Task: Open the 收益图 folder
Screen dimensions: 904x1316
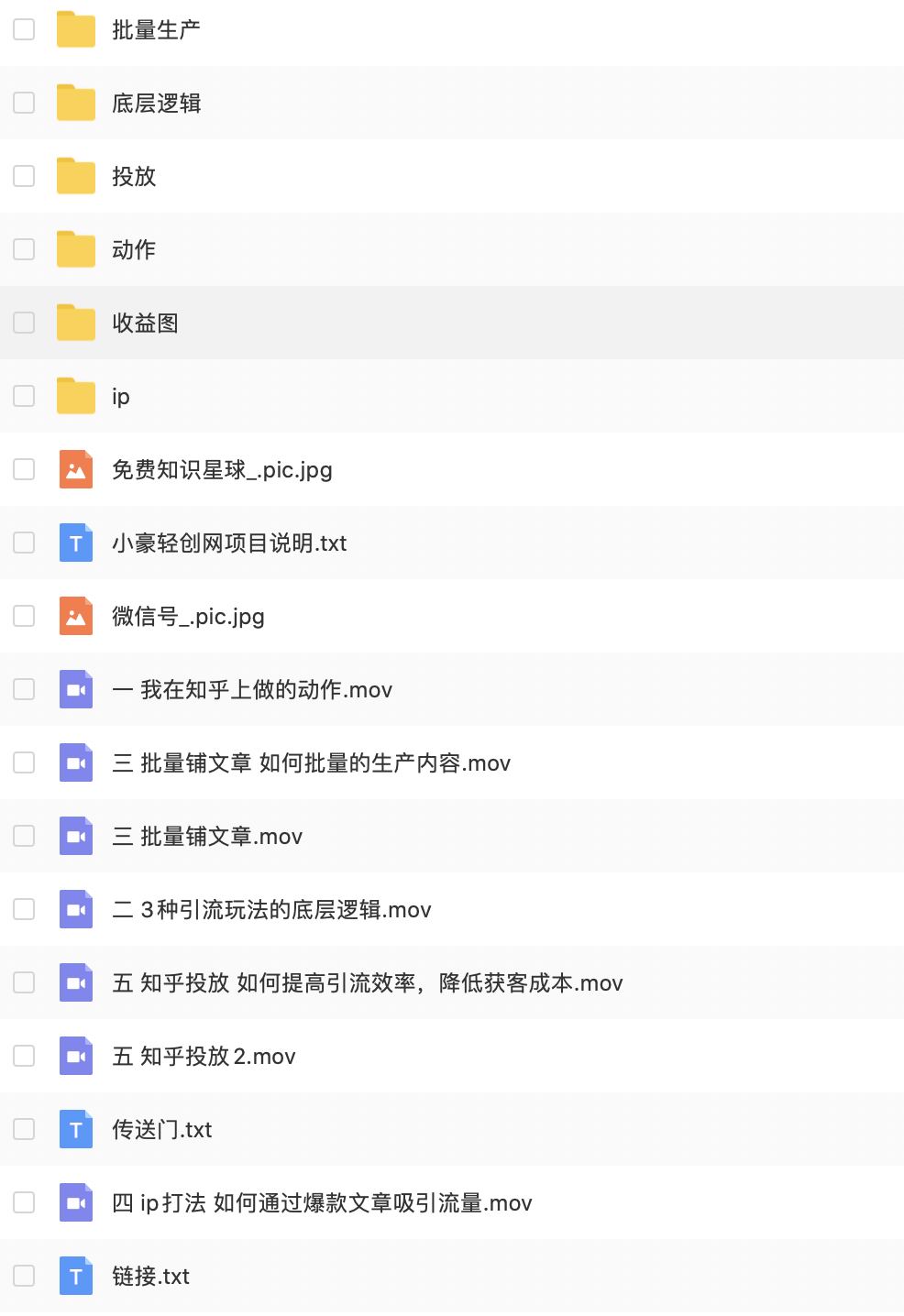Action: point(145,324)
